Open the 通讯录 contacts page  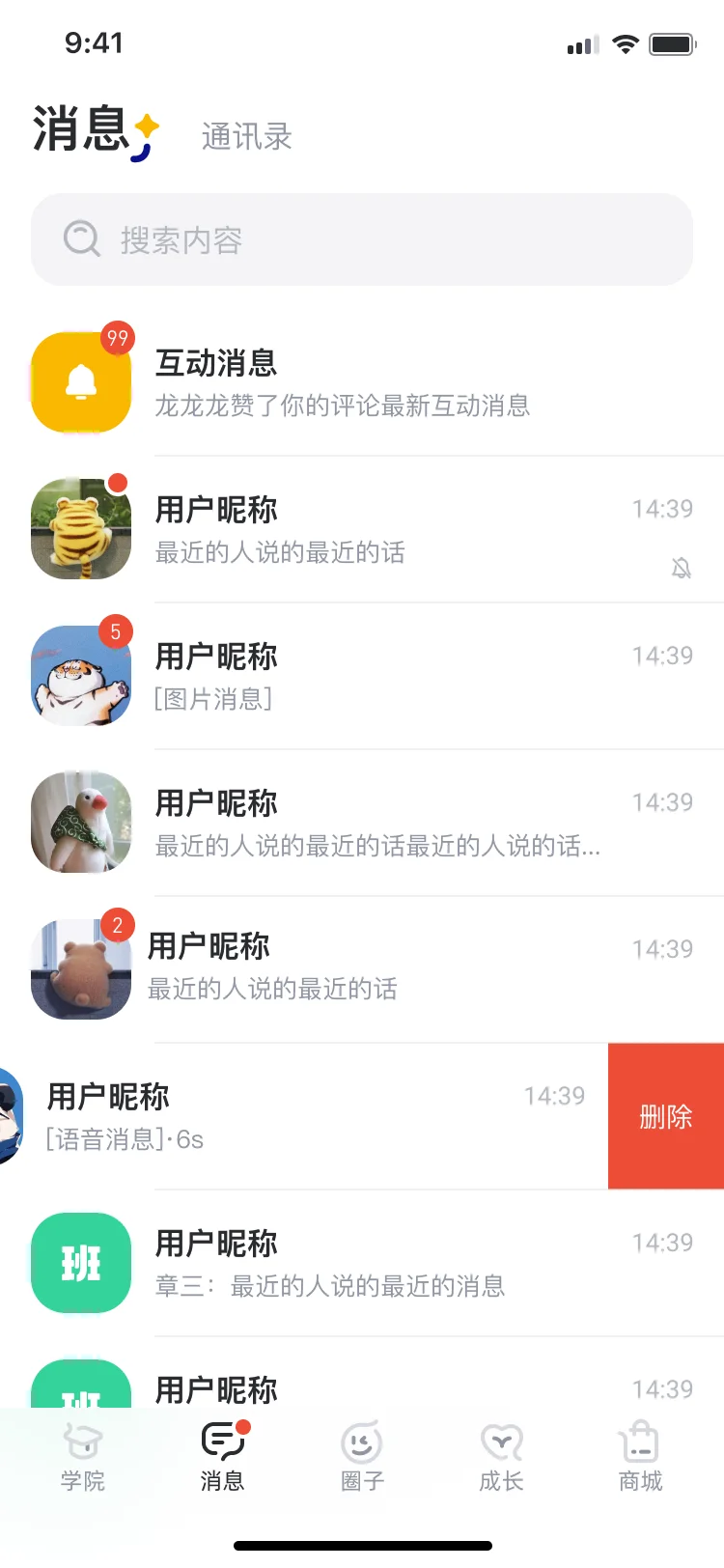(246, 135)
